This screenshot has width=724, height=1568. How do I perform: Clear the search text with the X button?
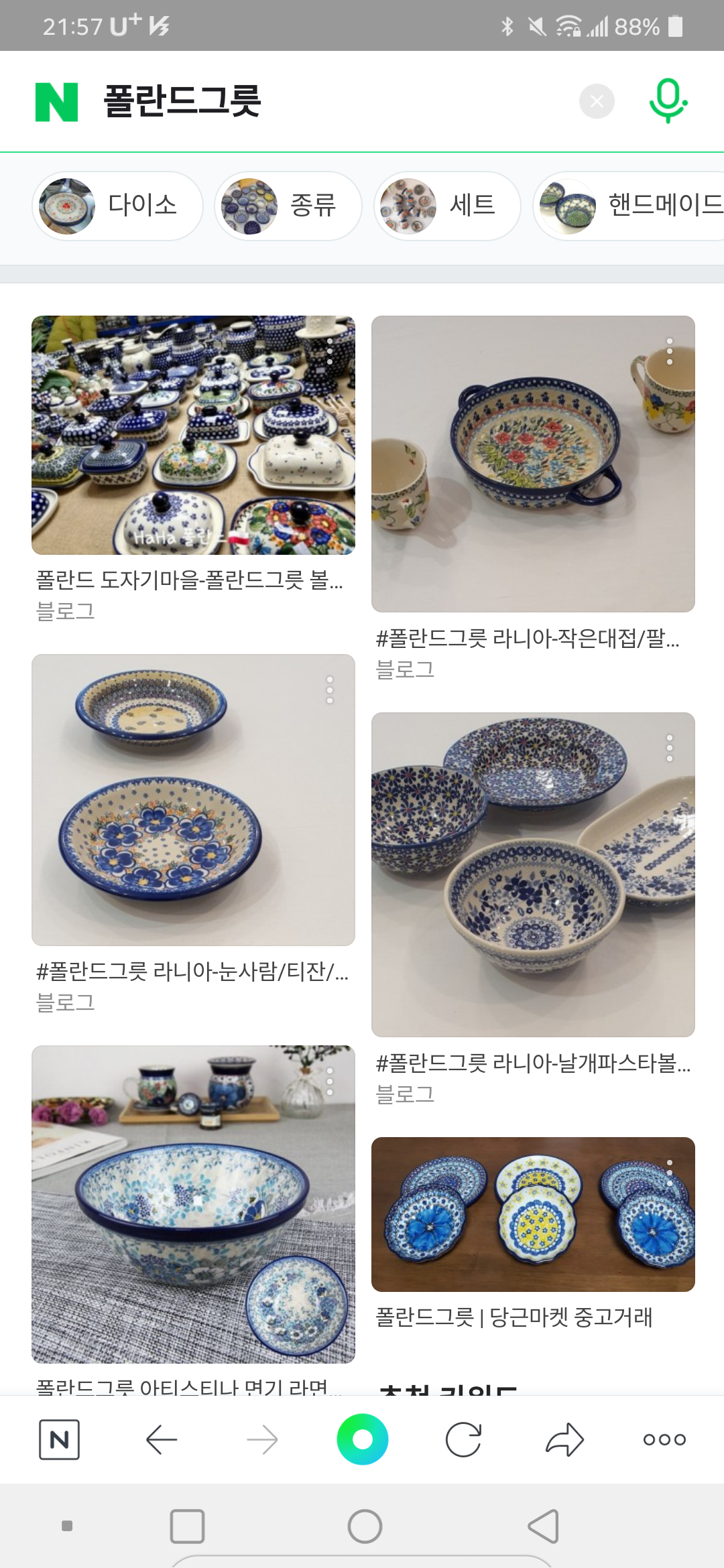pos(597,101)
